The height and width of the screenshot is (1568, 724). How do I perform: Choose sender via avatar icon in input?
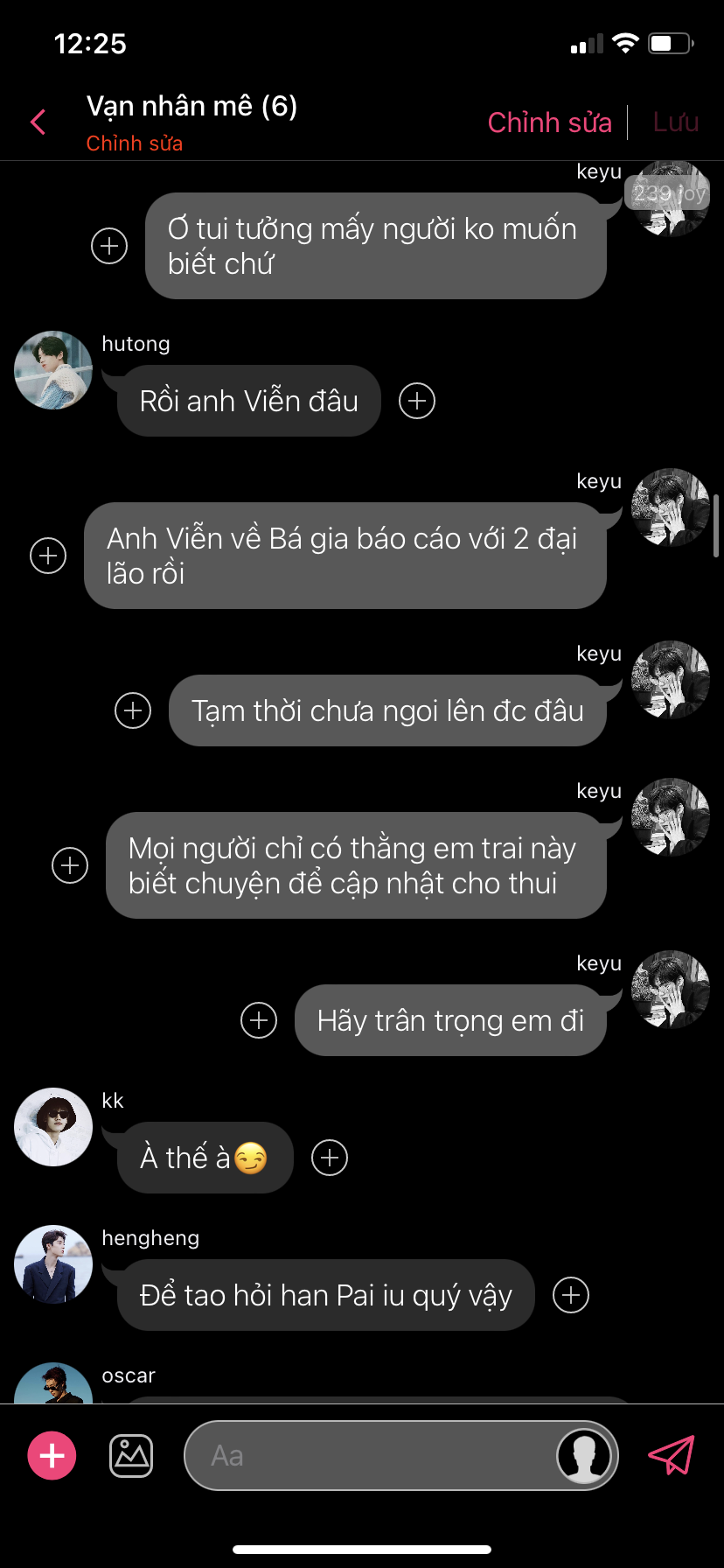tap(584, 1455)
